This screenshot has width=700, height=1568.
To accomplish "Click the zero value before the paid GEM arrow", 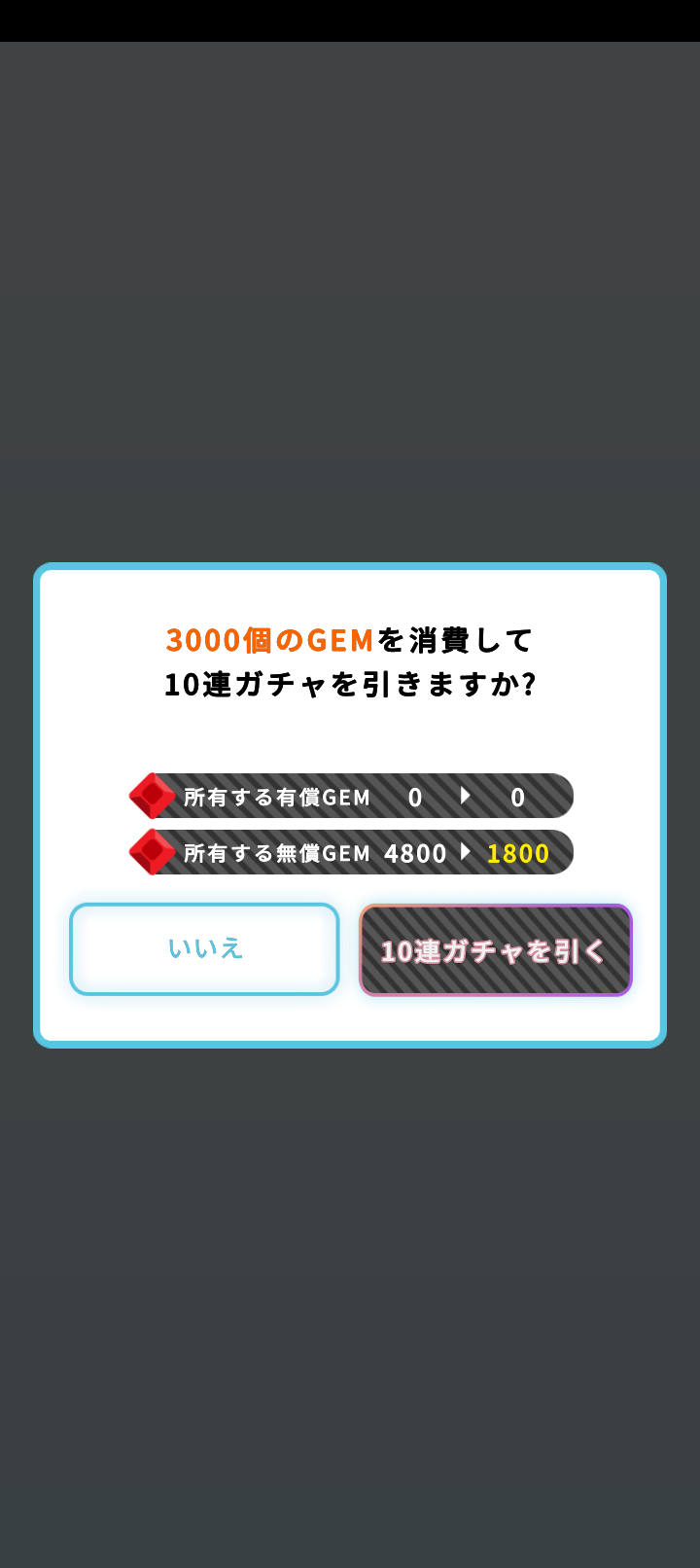I will [x=415, y=796].
